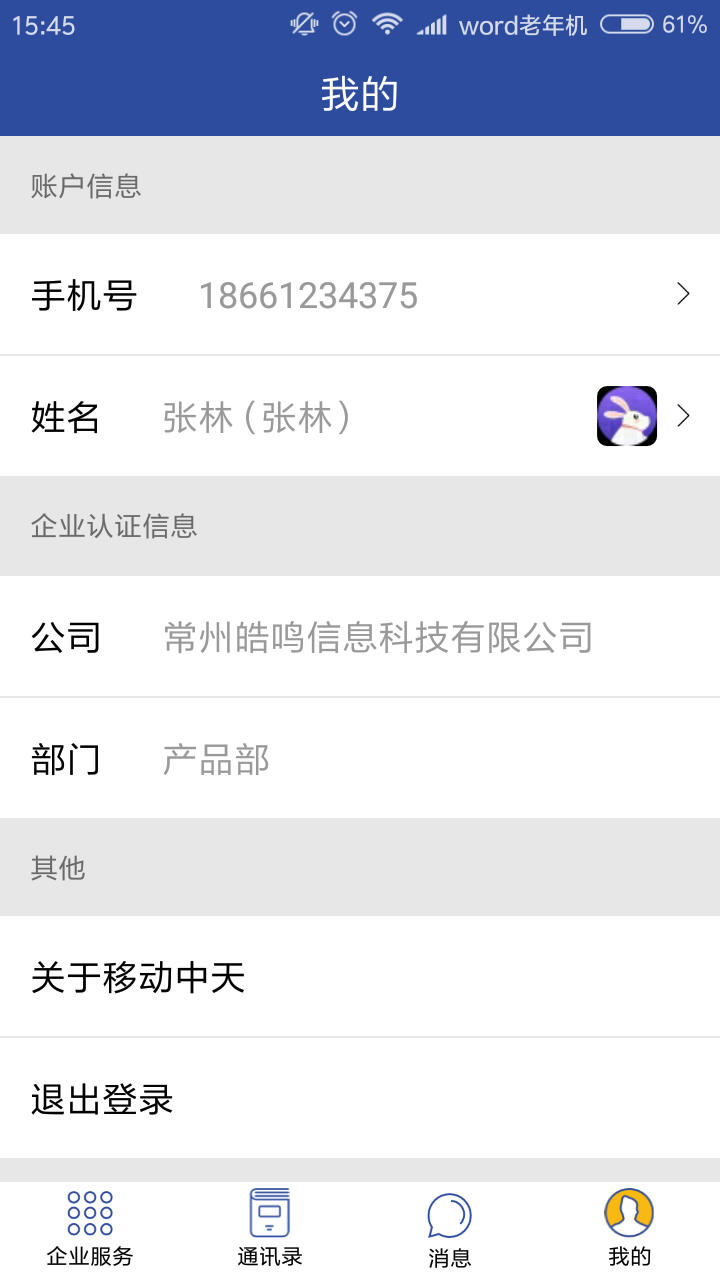
Task: Tap the 我的 profile person icon
Action: pyautogui.click(x=628, y=1210)
